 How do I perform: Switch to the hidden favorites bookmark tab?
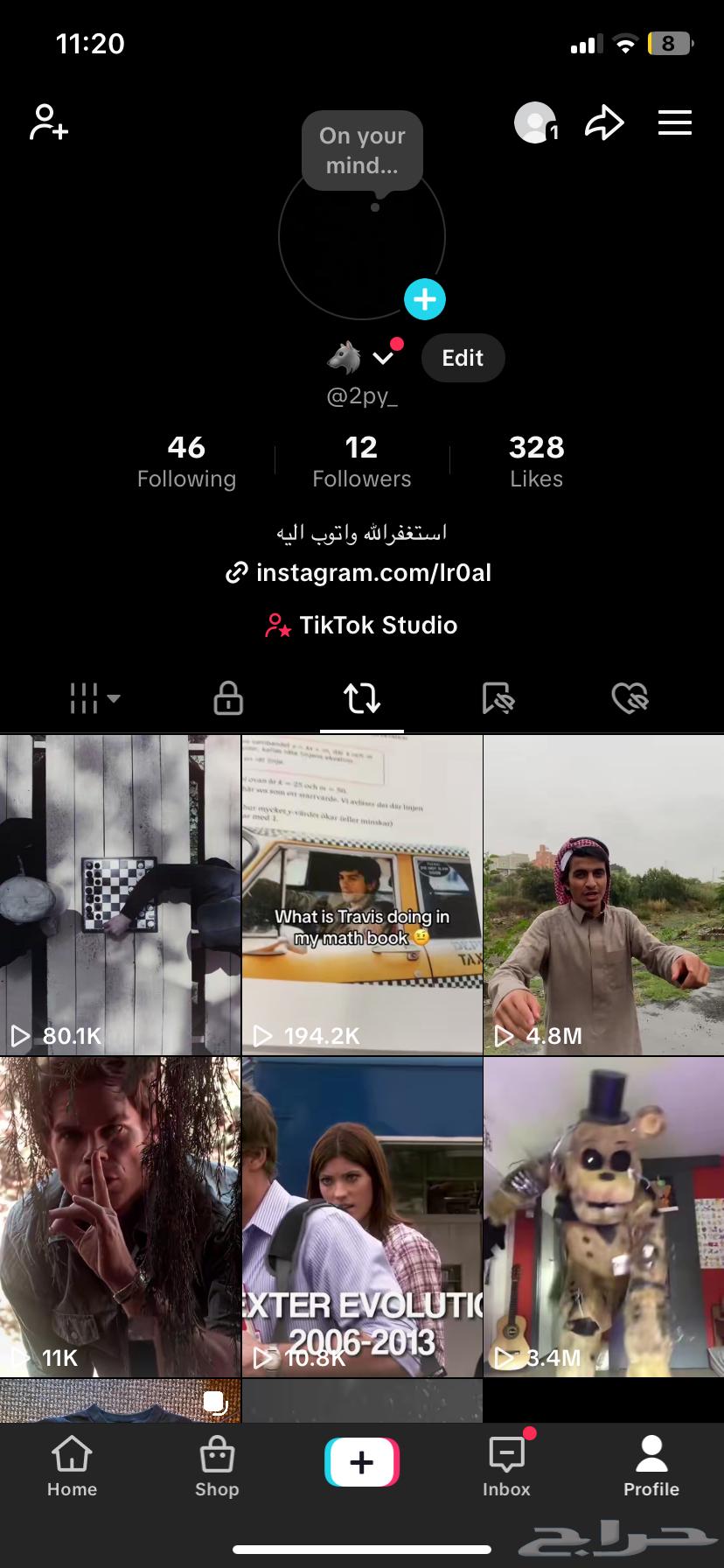(498, 698)
